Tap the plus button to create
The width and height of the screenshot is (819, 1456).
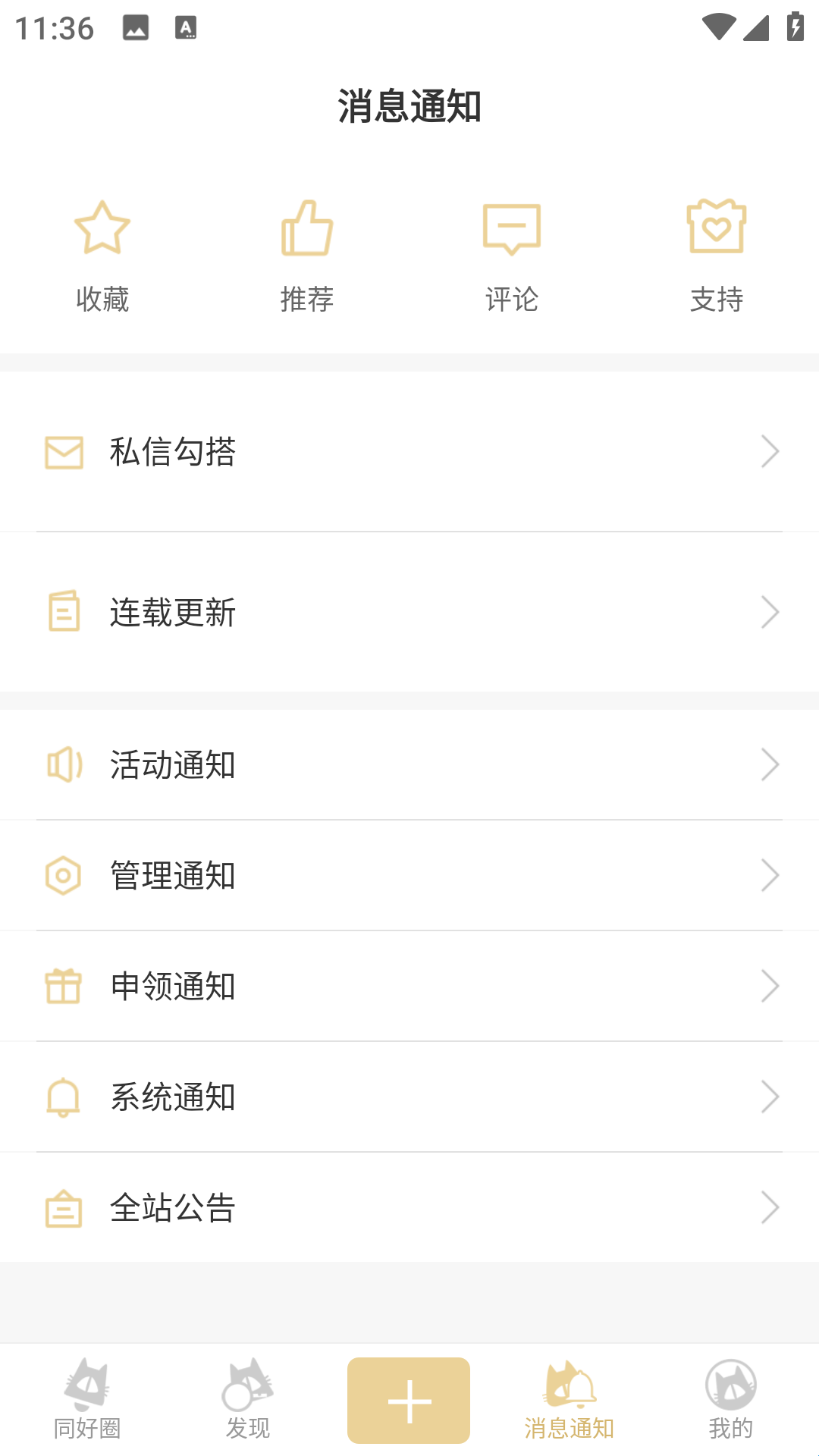(409, 1400)
